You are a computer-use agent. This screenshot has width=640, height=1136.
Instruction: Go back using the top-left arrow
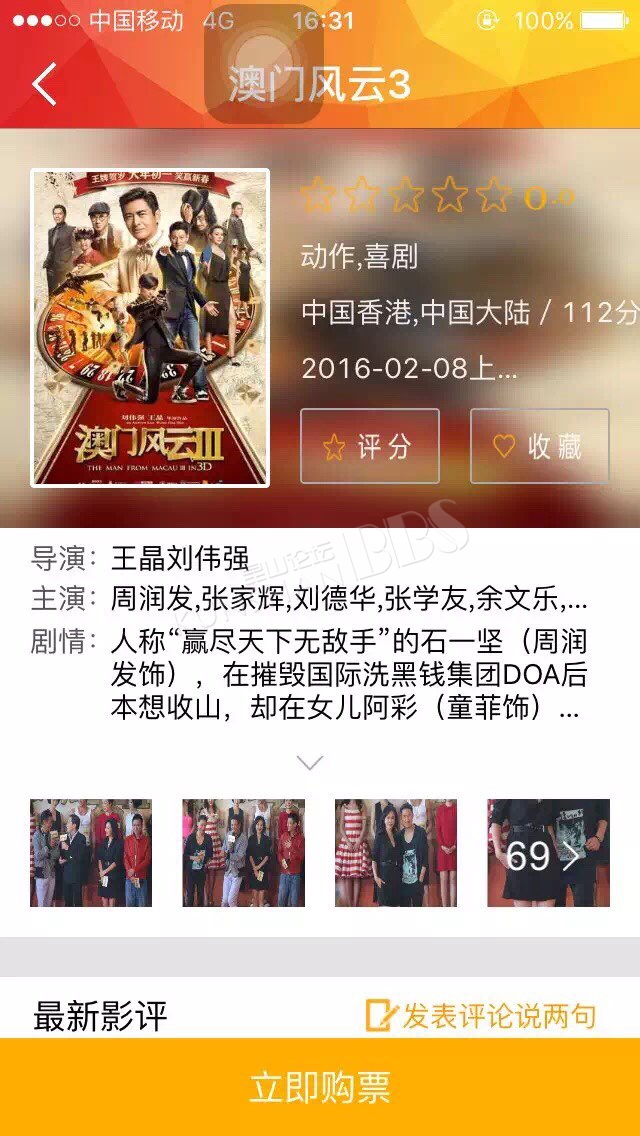pyautogui.click(x=44, y=84)
